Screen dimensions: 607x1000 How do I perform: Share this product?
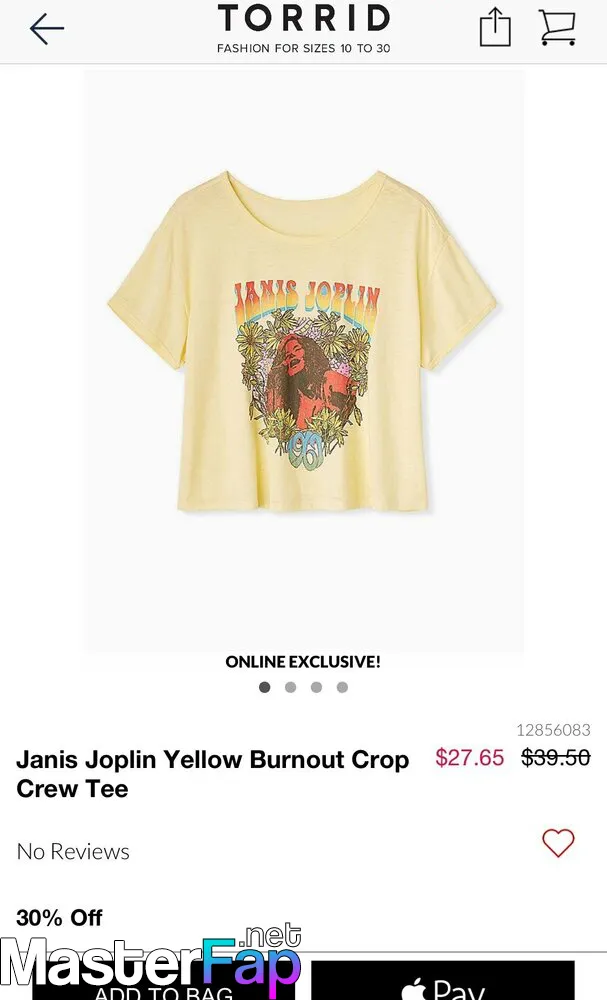click(495, 27)
